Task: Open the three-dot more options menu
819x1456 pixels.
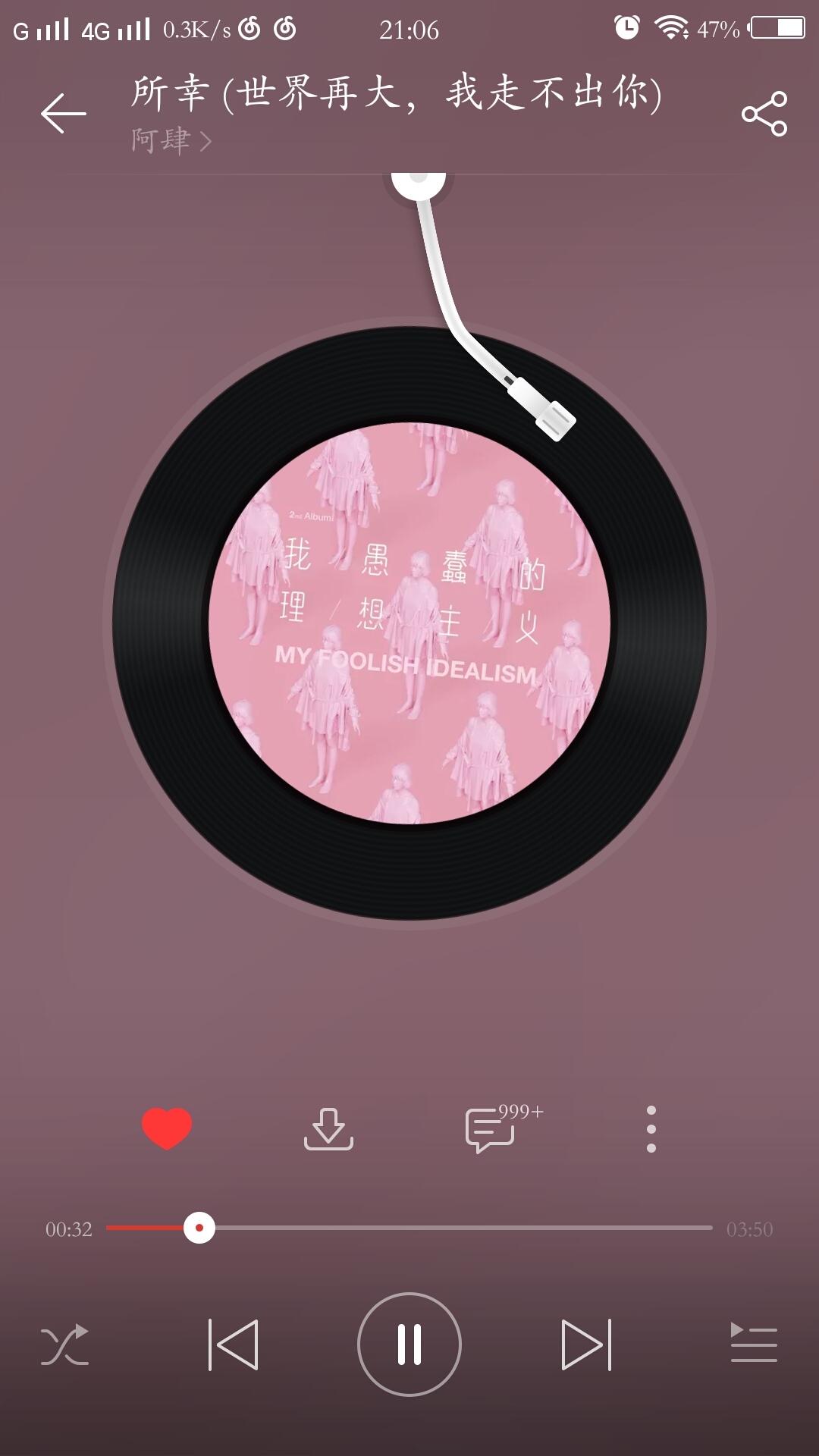Action: coord(651,1129)
